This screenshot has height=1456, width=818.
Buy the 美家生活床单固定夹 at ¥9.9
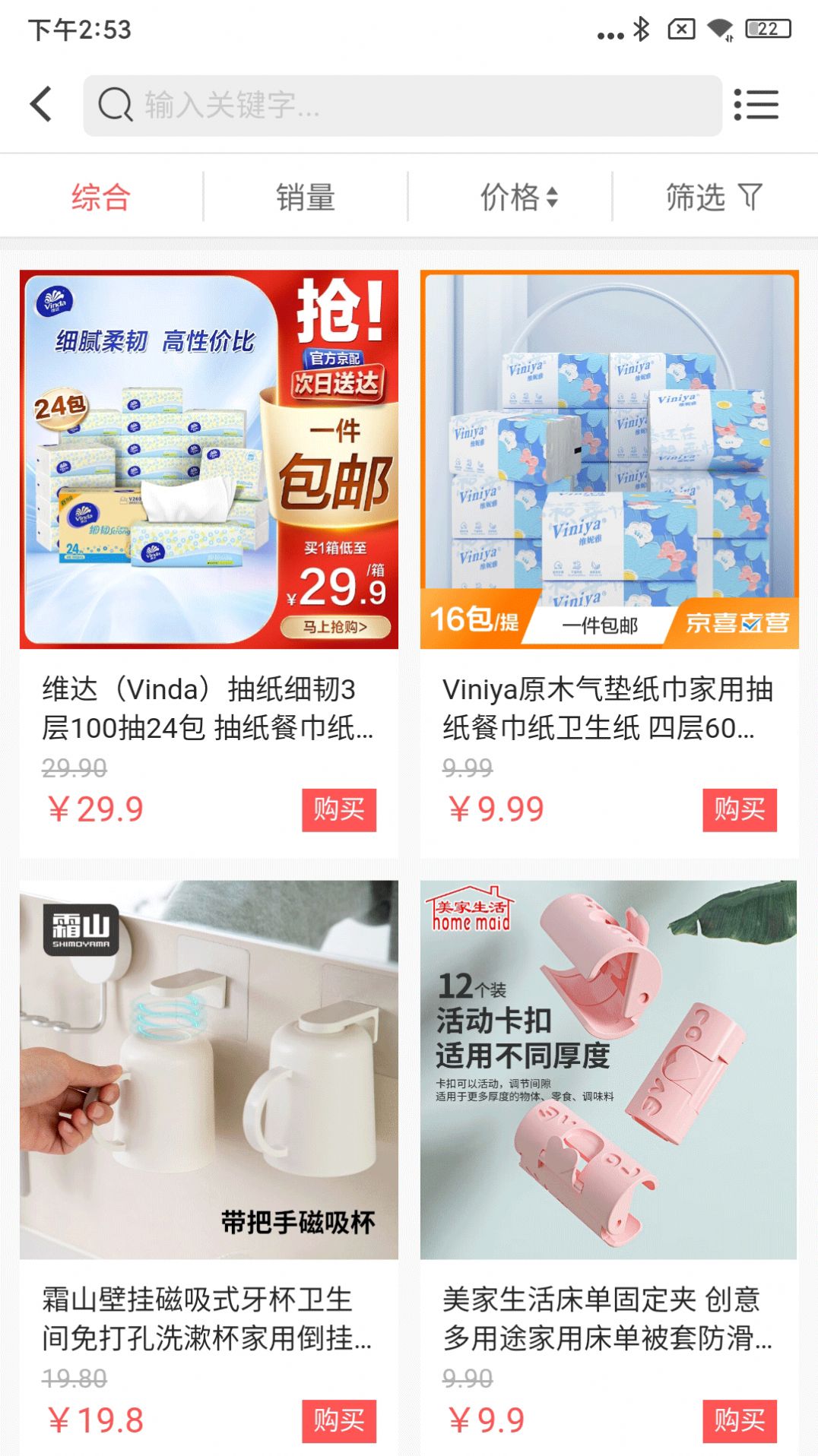point(739,1420)
